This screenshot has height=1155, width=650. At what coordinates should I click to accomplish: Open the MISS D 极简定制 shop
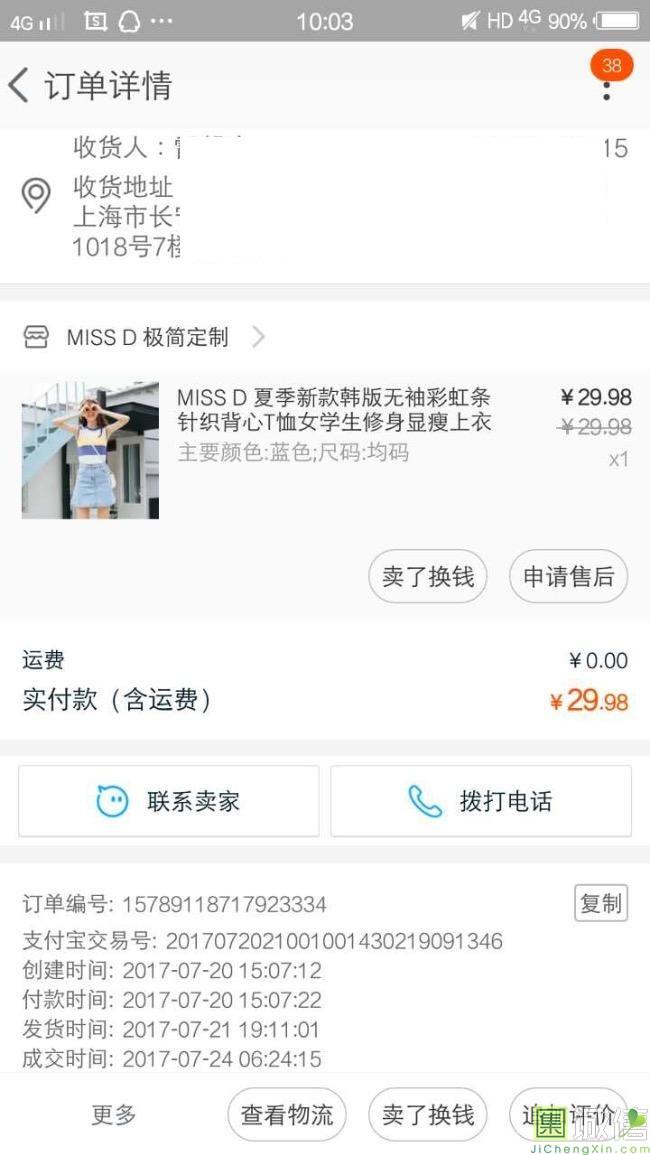pyautogui.click(x=147, y=337)
